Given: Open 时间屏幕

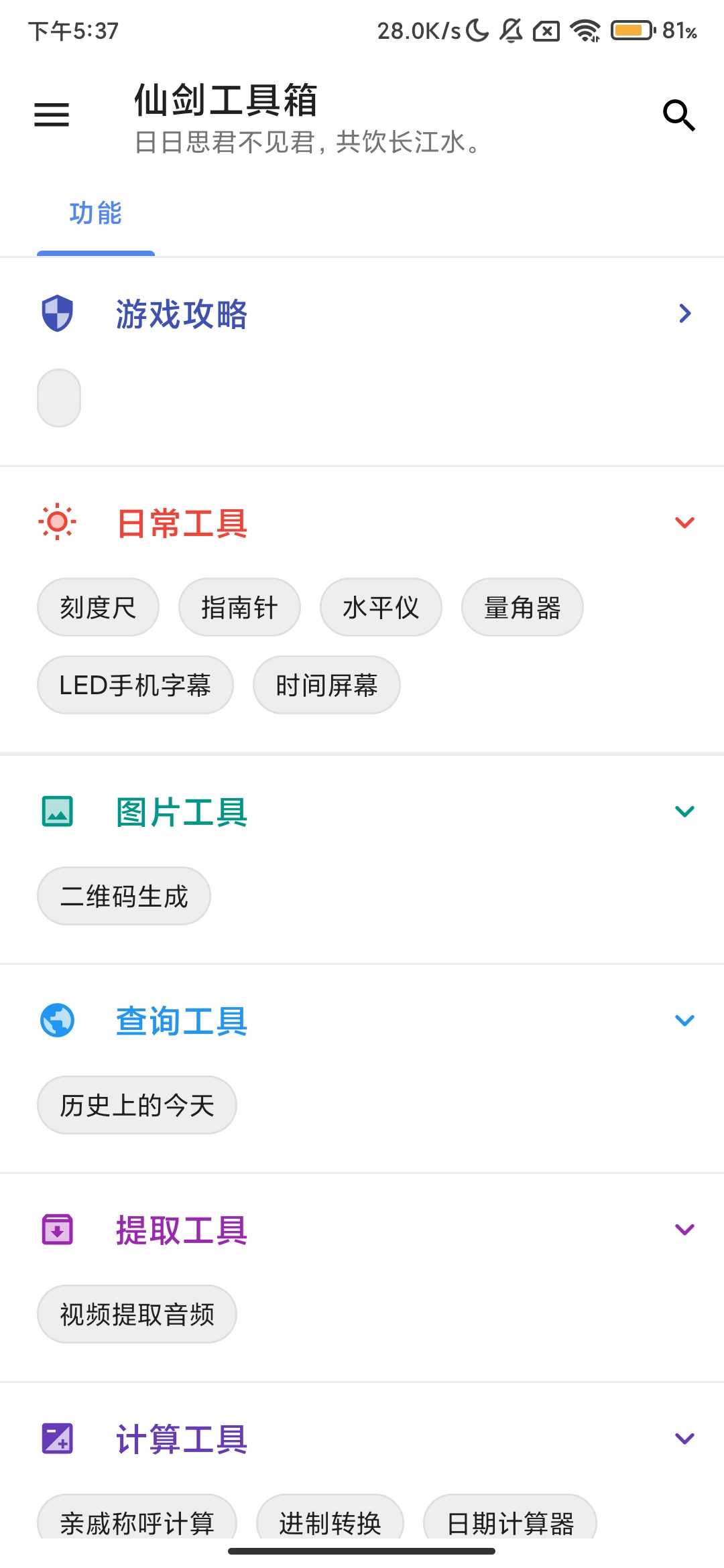Looking at the screenshot, I should click(326, 685).
